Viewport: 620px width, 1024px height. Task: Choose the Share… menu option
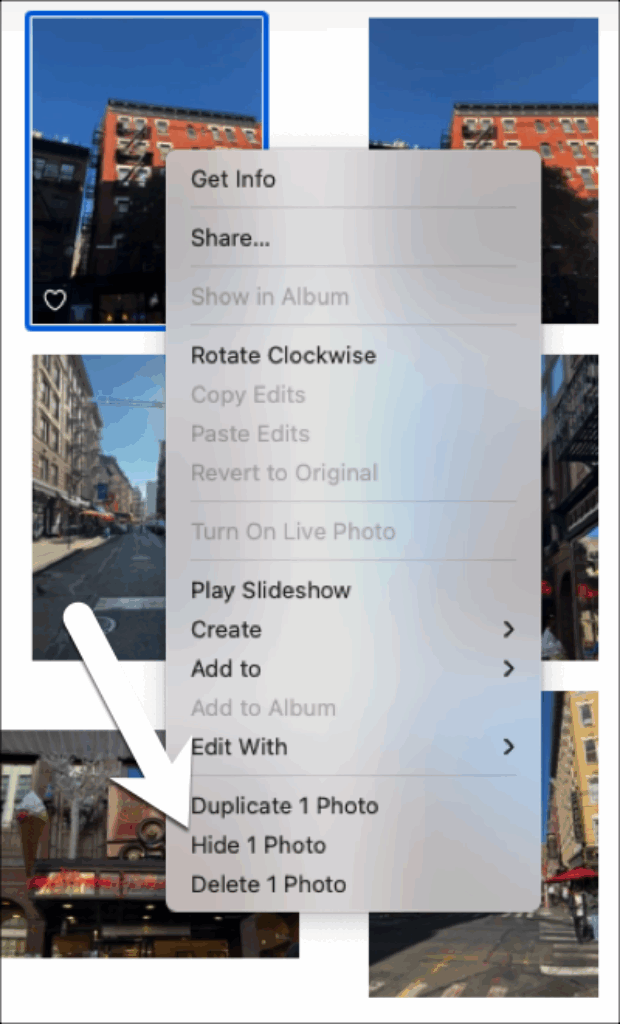tap(231, 238)
